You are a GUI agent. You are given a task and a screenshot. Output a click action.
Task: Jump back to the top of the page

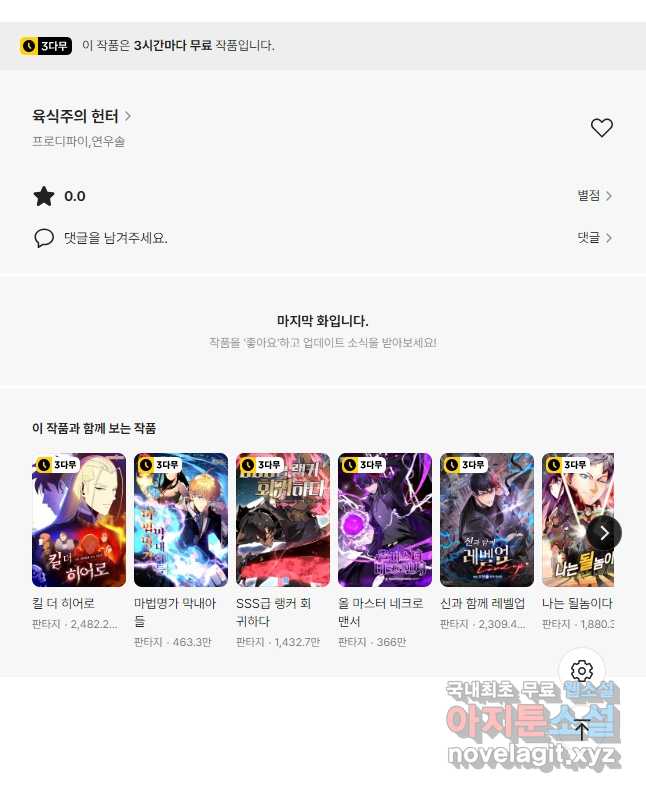582,729
